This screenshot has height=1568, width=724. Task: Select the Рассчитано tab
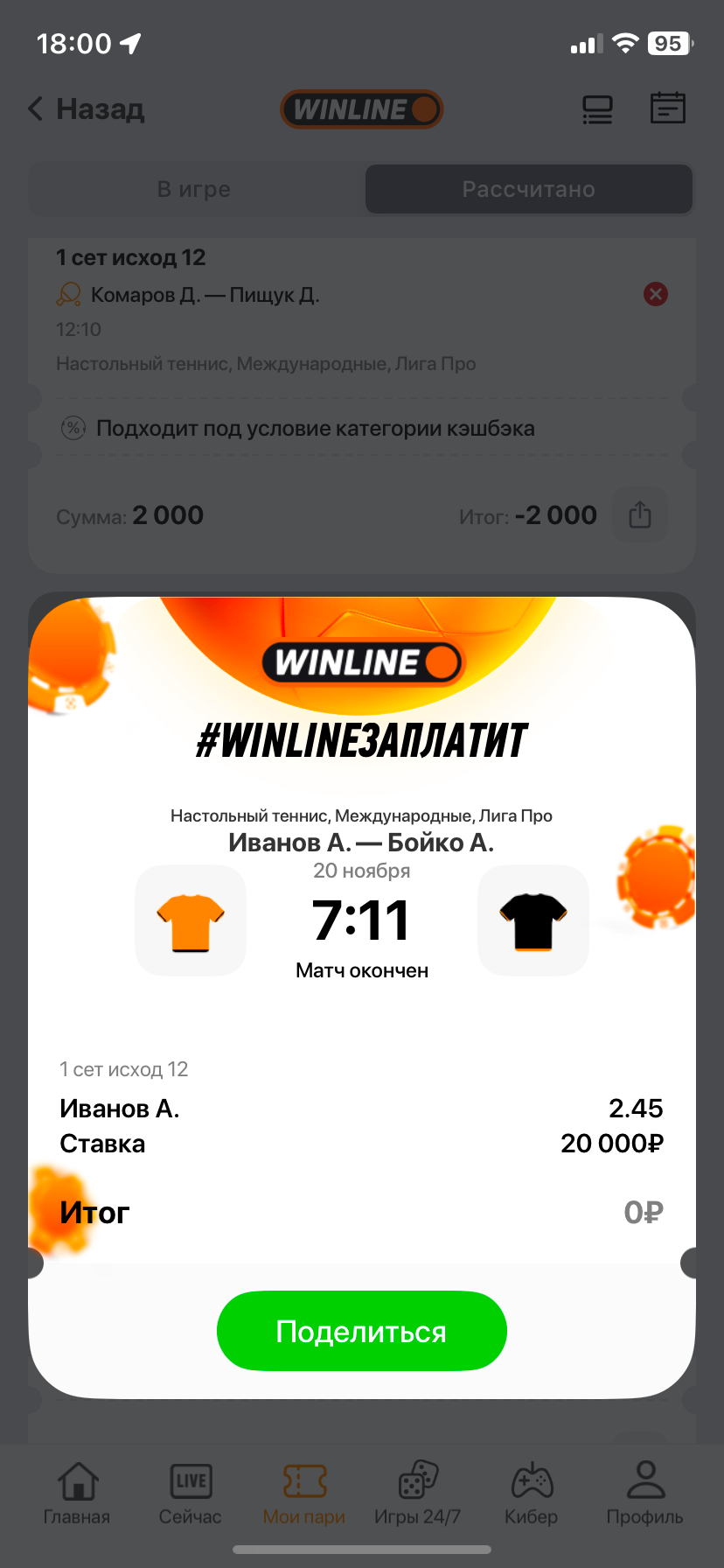[x=528, y=189]
